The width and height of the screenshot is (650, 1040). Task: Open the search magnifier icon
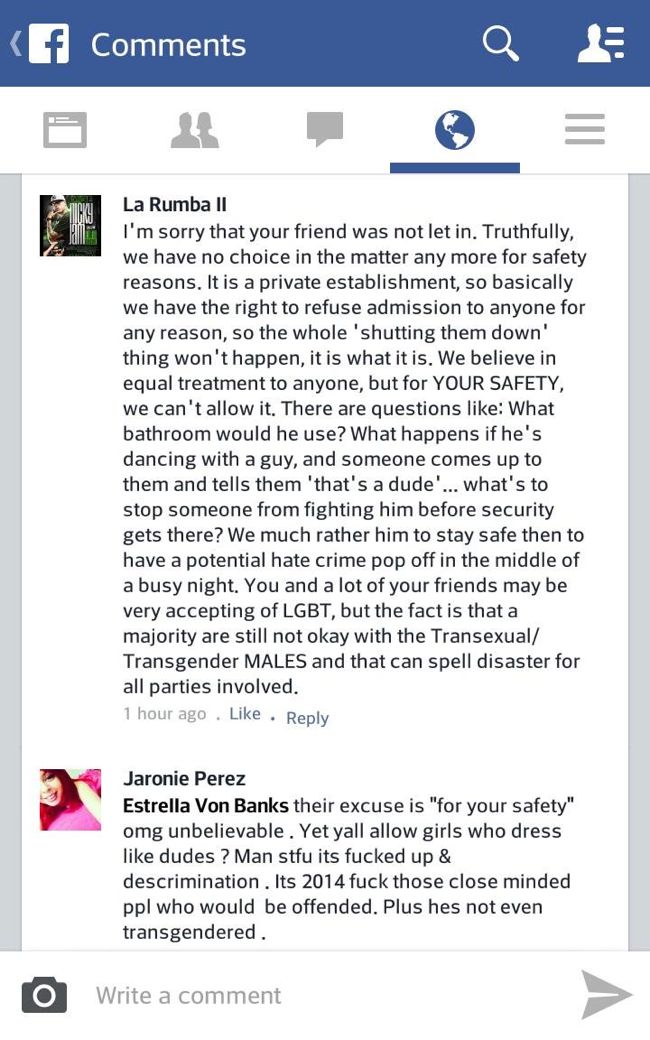click(x=501, y=44)
